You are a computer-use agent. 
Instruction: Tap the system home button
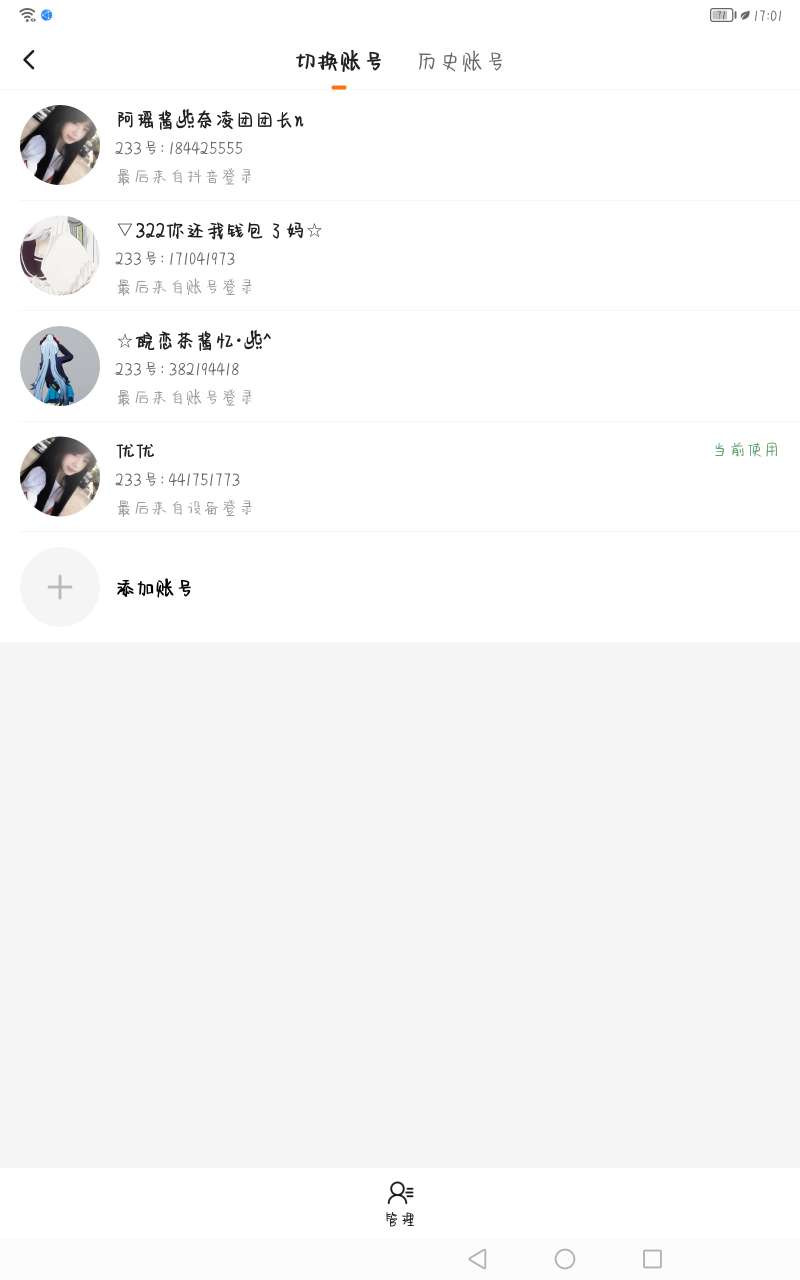tap(565, 1259)
